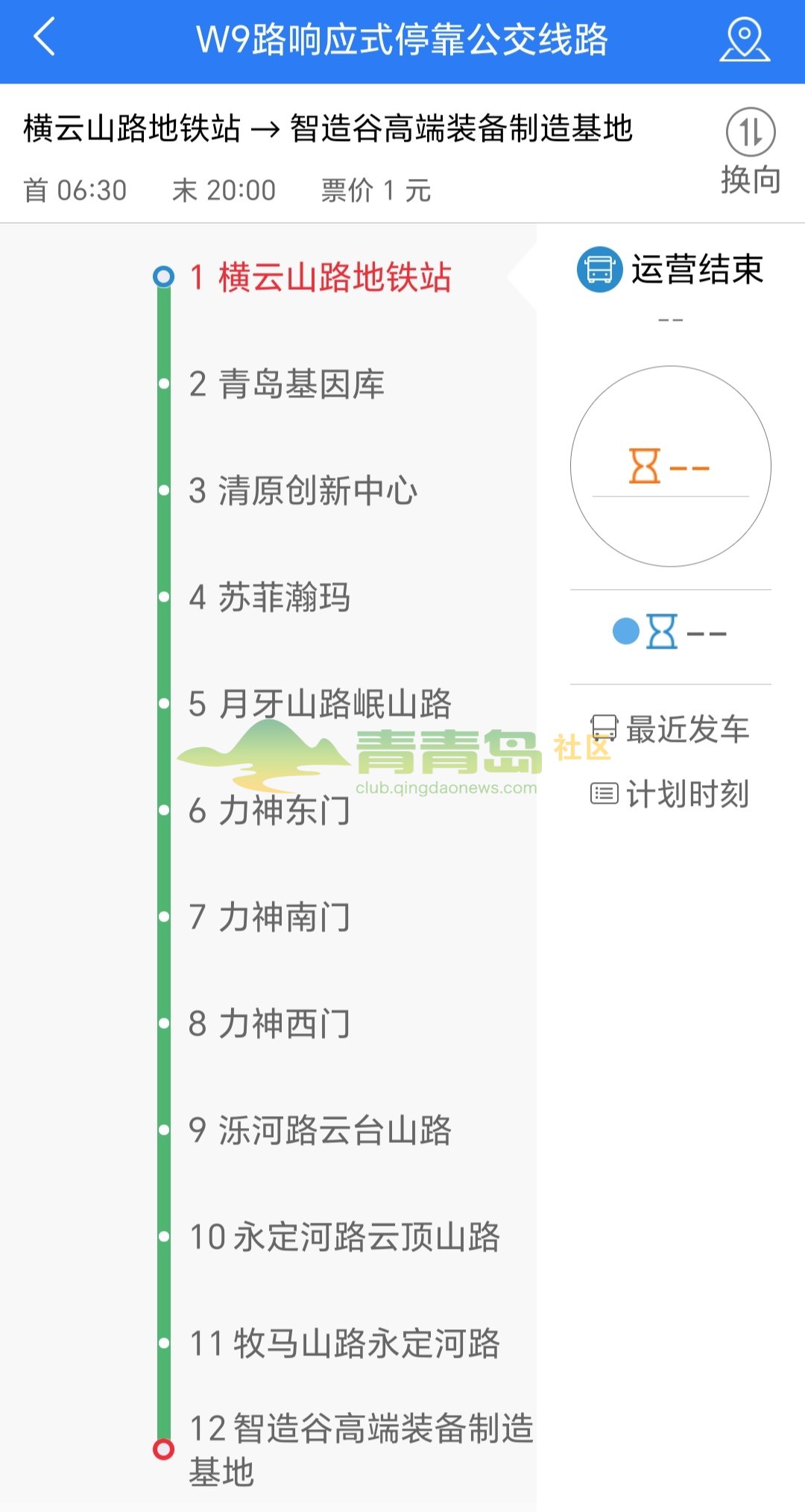Select stop 7 力神南门
This screenshot has height=1512, width=805.
[x=269, y=918]
